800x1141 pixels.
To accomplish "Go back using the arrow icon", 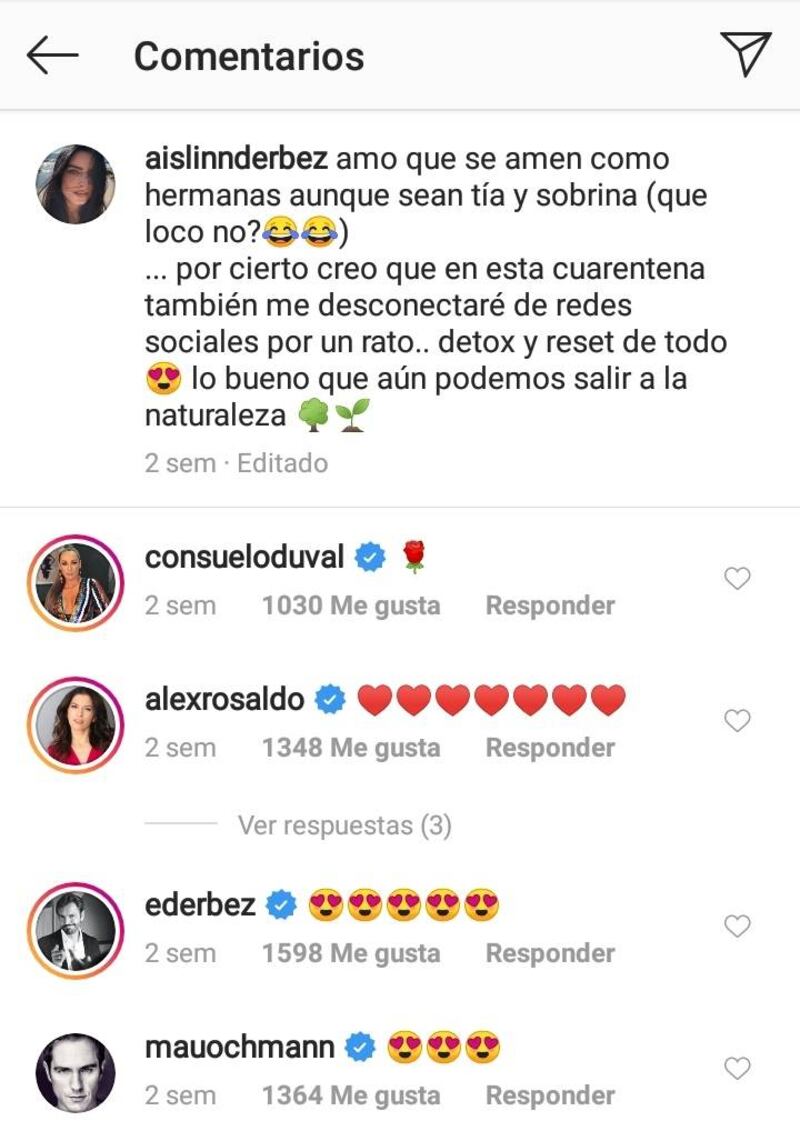I will (x=52, y=55).
